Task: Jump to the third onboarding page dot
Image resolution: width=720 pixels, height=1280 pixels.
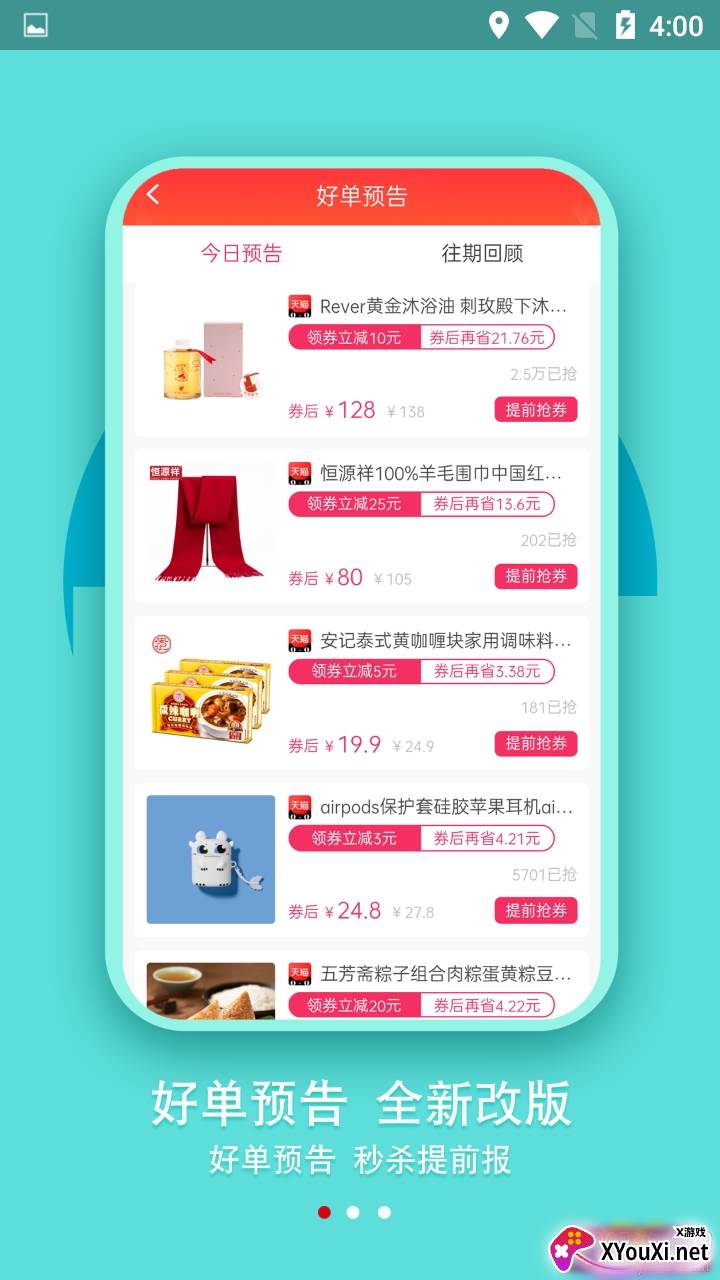Action: point(384,1212)
